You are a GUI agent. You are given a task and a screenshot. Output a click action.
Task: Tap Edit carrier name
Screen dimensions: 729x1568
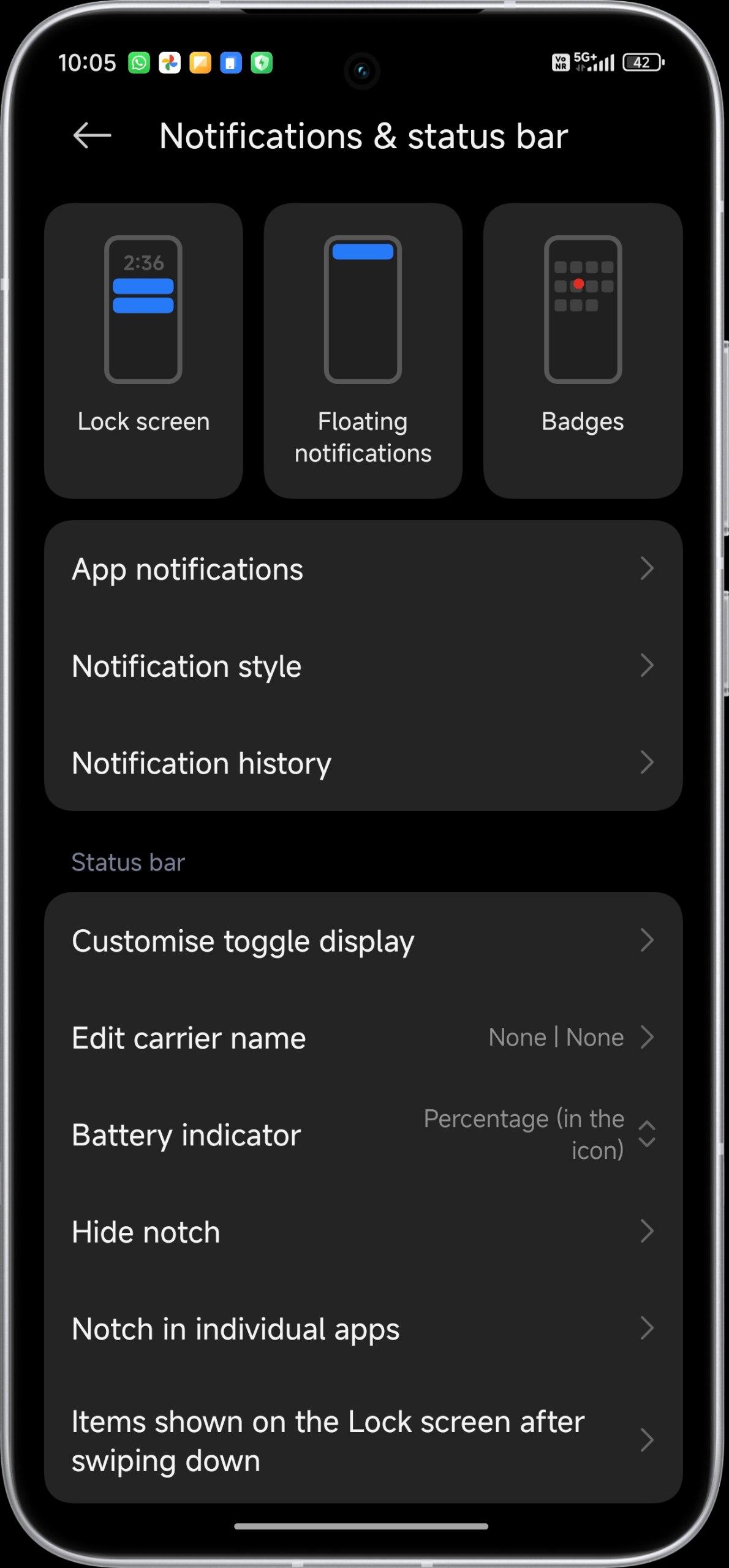(x=363, y=1038)
